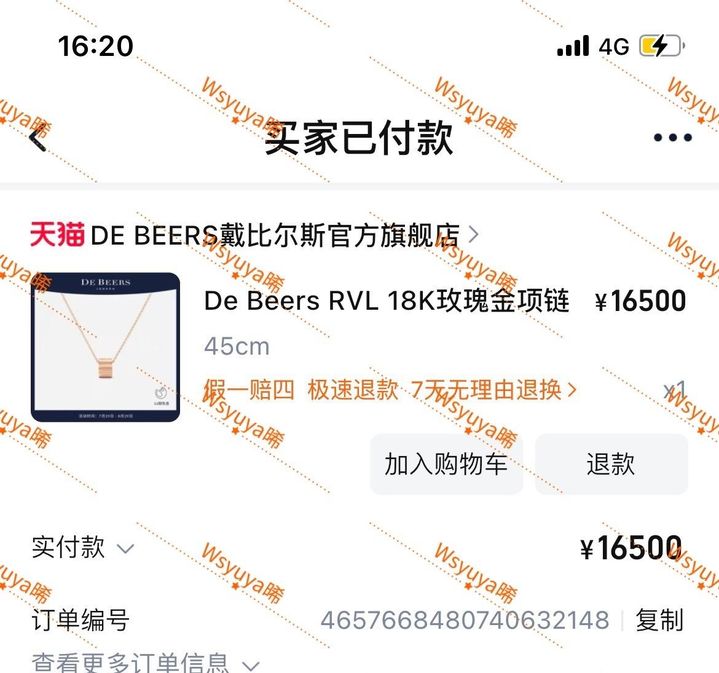View the 假一赔四 极速退款 service guarantees
The width and height of the screenshot is (719, 673).
390,390
